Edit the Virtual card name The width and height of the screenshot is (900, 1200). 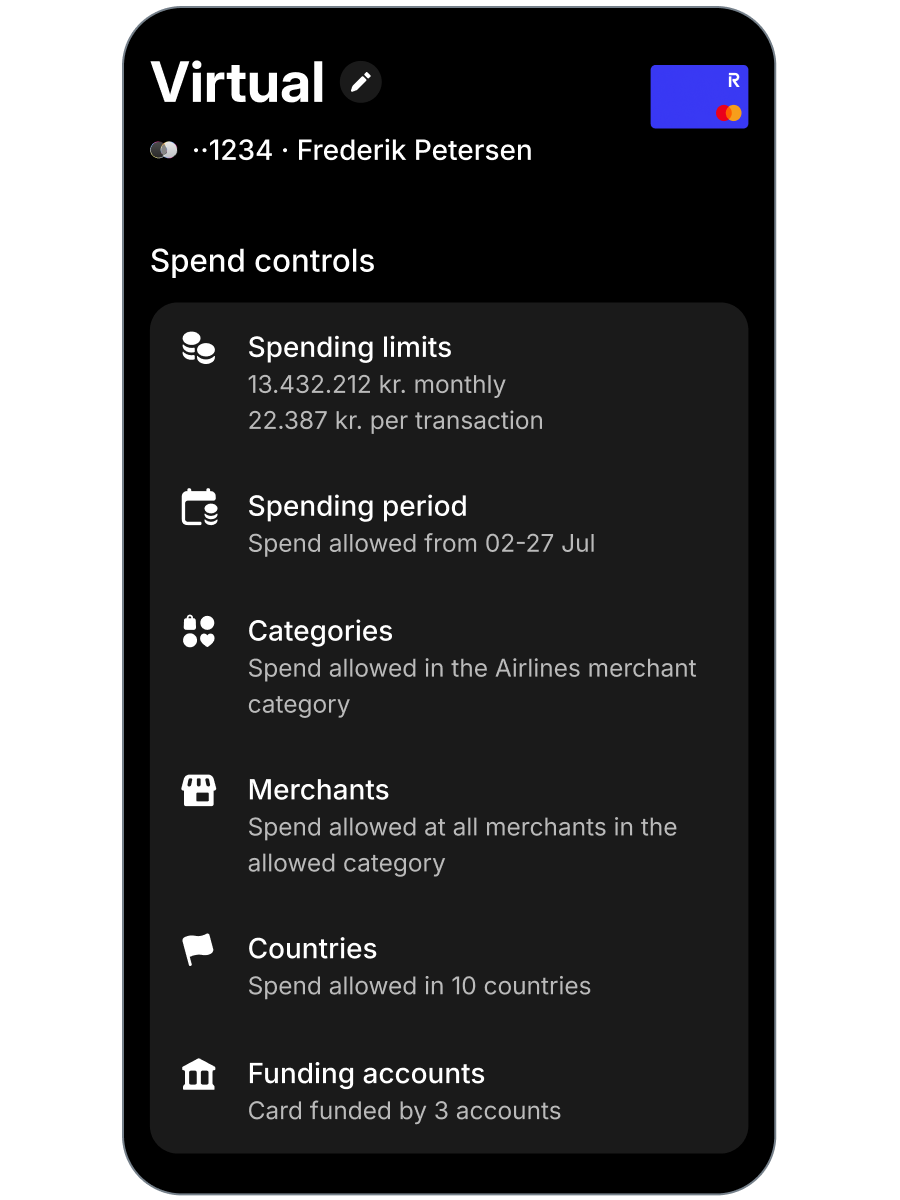tap(360, 82)
